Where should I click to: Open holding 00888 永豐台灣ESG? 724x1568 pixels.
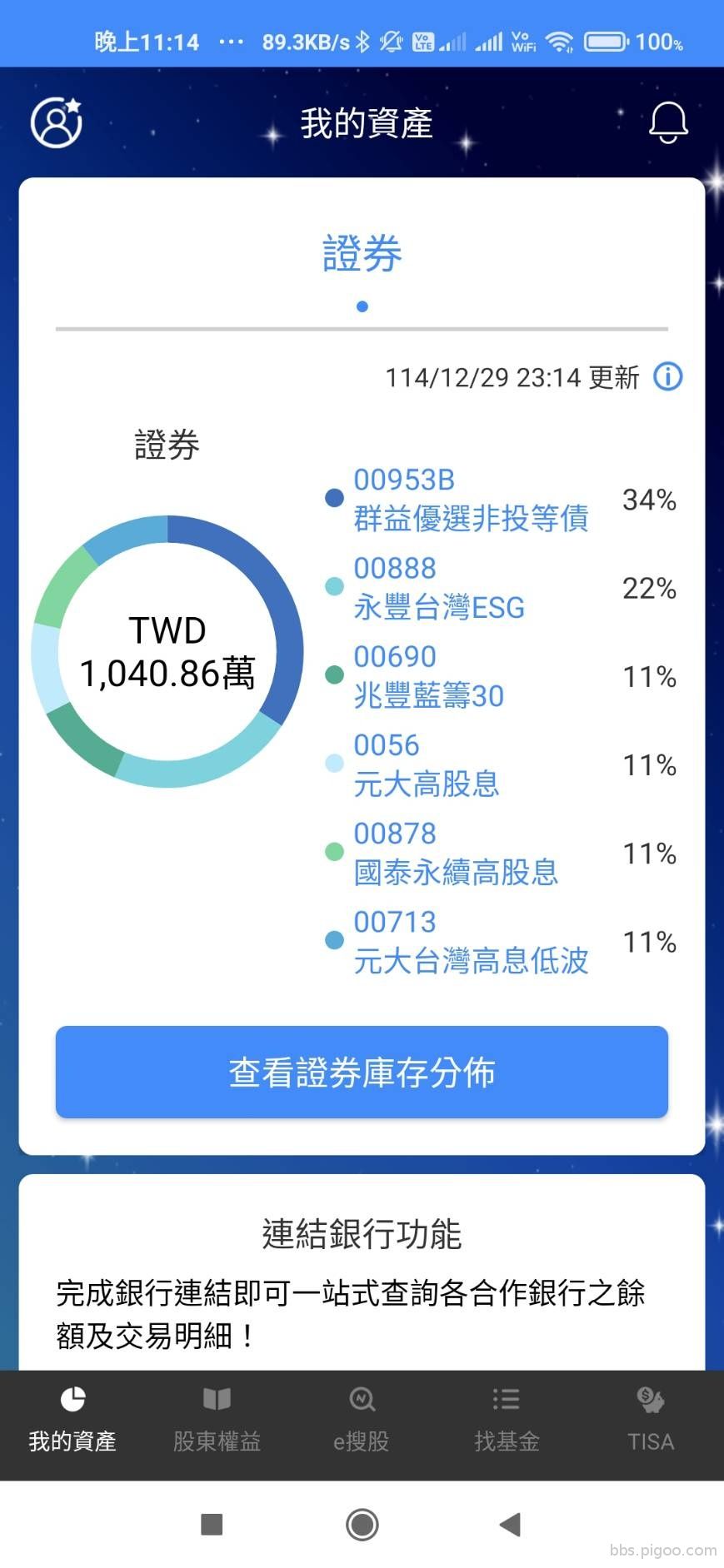439,587
